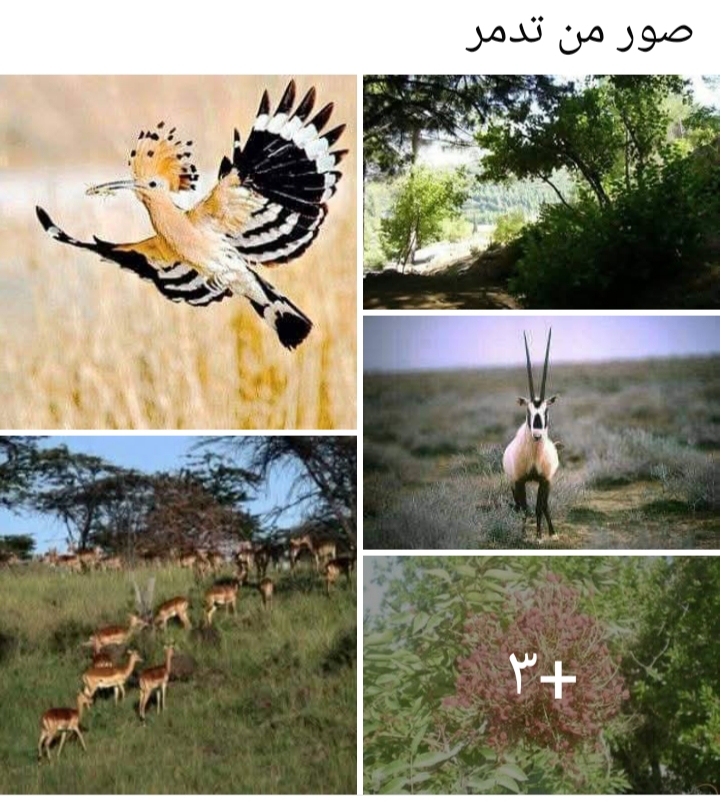View the shaded forest trees photo

pos(541,191)
